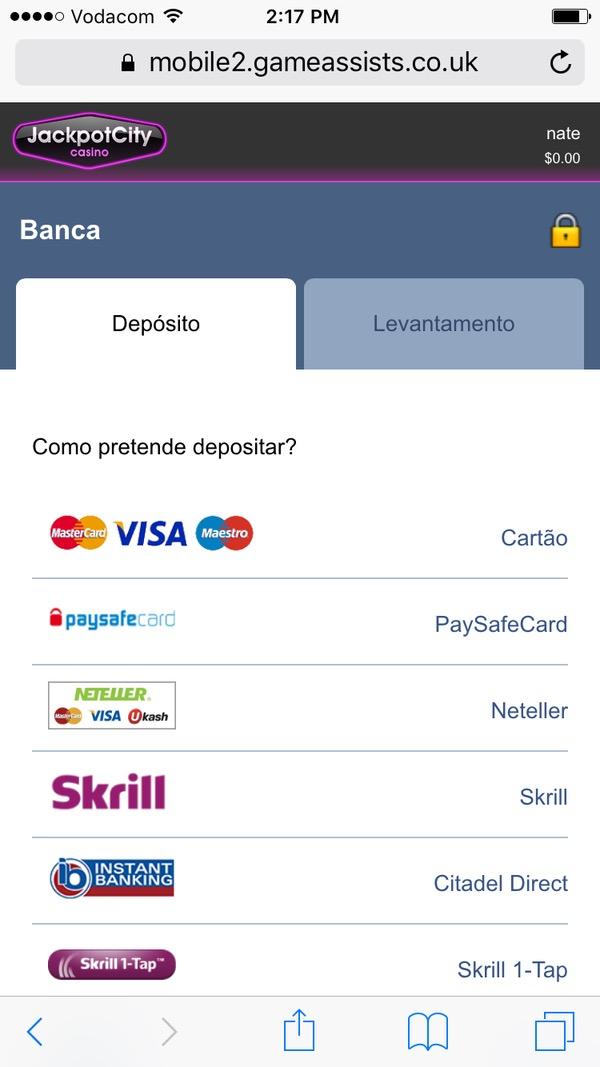Select PaySafeCard deposit option
Image resolution: width=600 pixels, height=1067 pixels.
[x=300, y=622]
